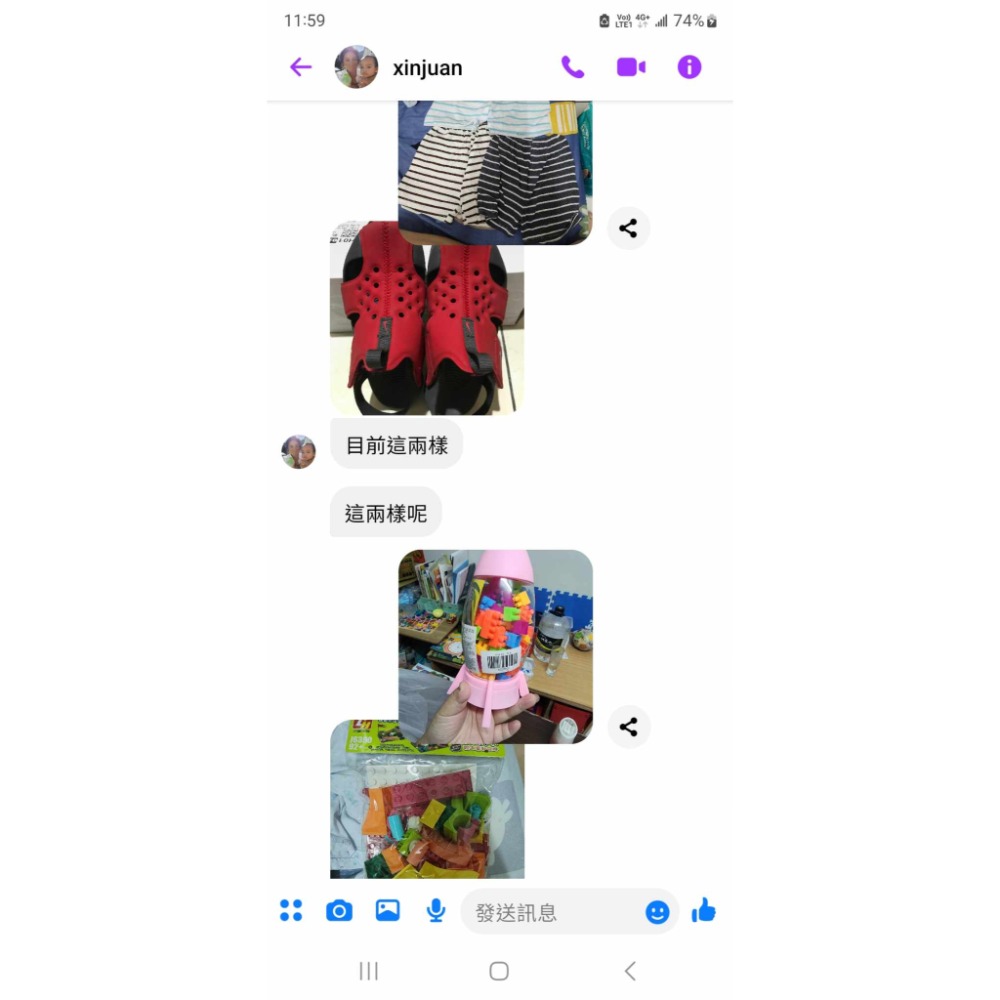The width and height of the screenshot is (1000, 1000).
Task: Open xinjuan's profile picture in the header
Action: 356,68
